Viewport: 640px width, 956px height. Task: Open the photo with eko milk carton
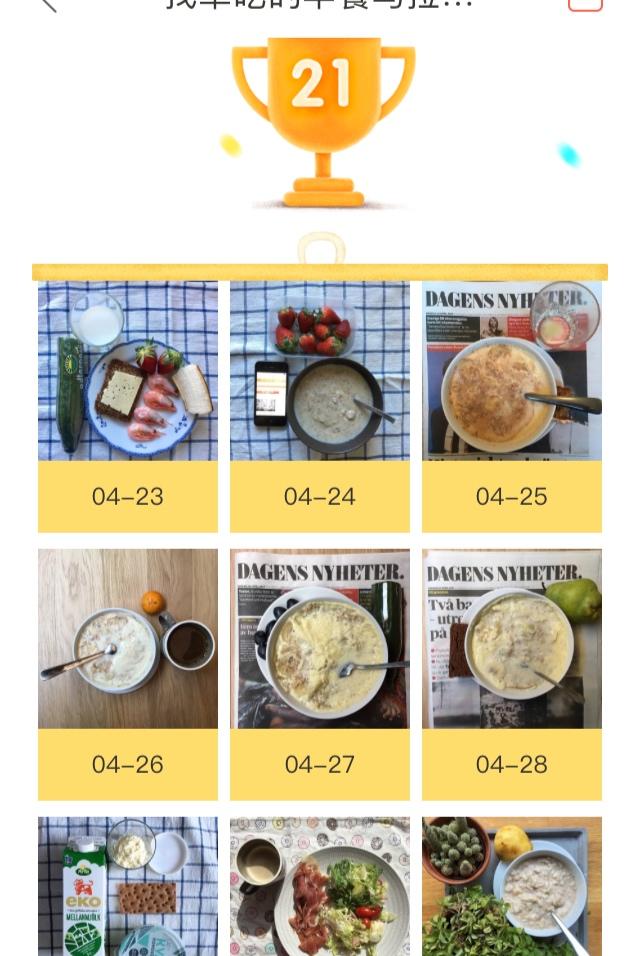[128, 886]
